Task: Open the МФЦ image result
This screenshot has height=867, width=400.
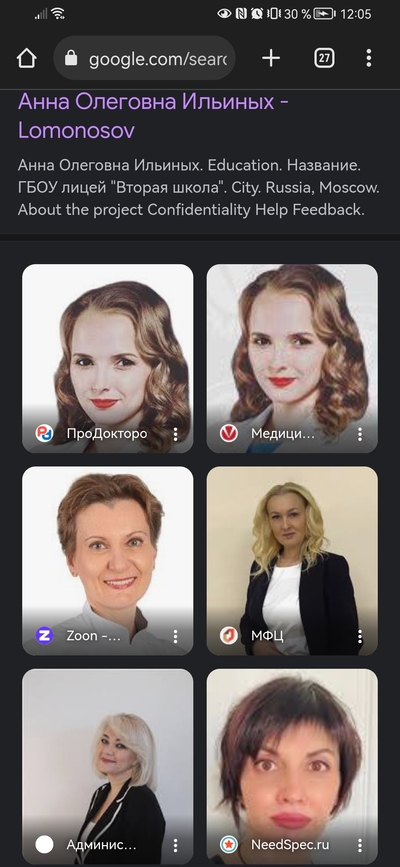Action: pos(292,561)
